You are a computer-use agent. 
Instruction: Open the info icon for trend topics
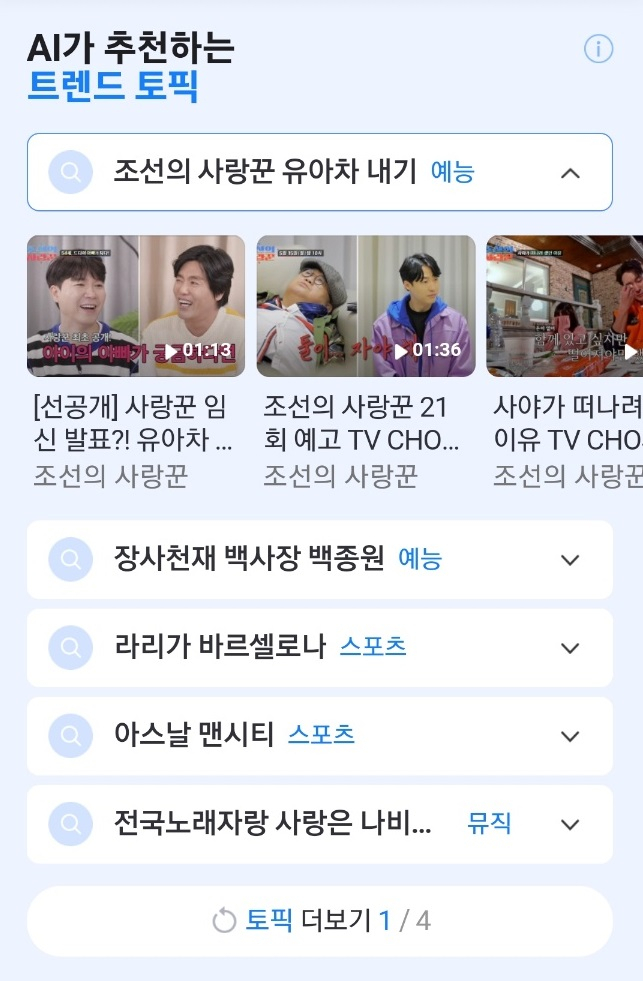[598, 48]
